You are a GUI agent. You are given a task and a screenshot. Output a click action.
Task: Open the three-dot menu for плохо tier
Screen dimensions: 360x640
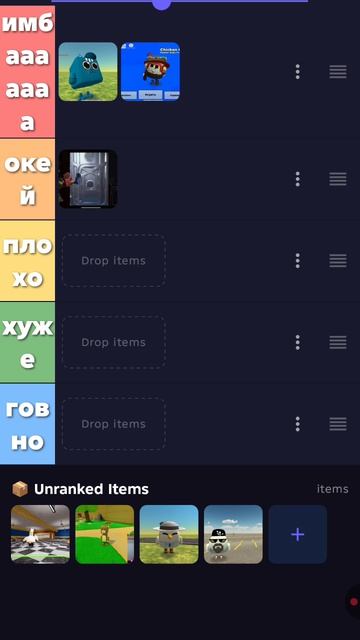298,261
